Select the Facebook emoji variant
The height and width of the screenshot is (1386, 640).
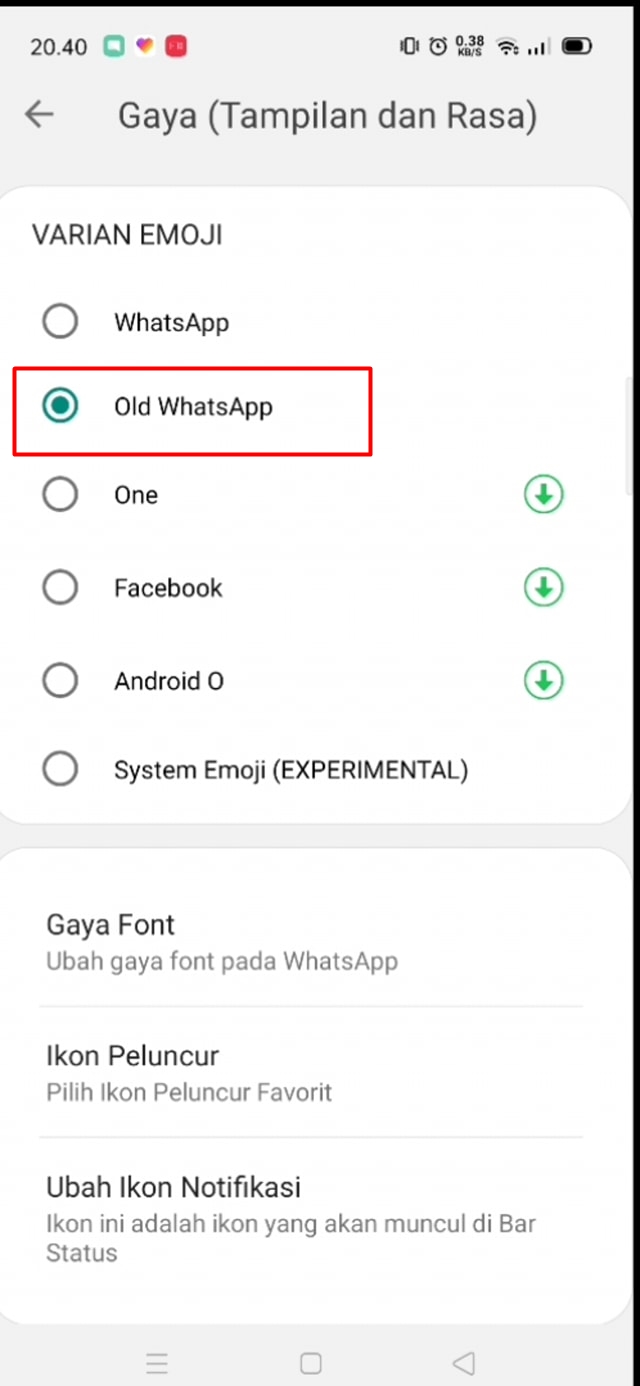coord(60,588)
